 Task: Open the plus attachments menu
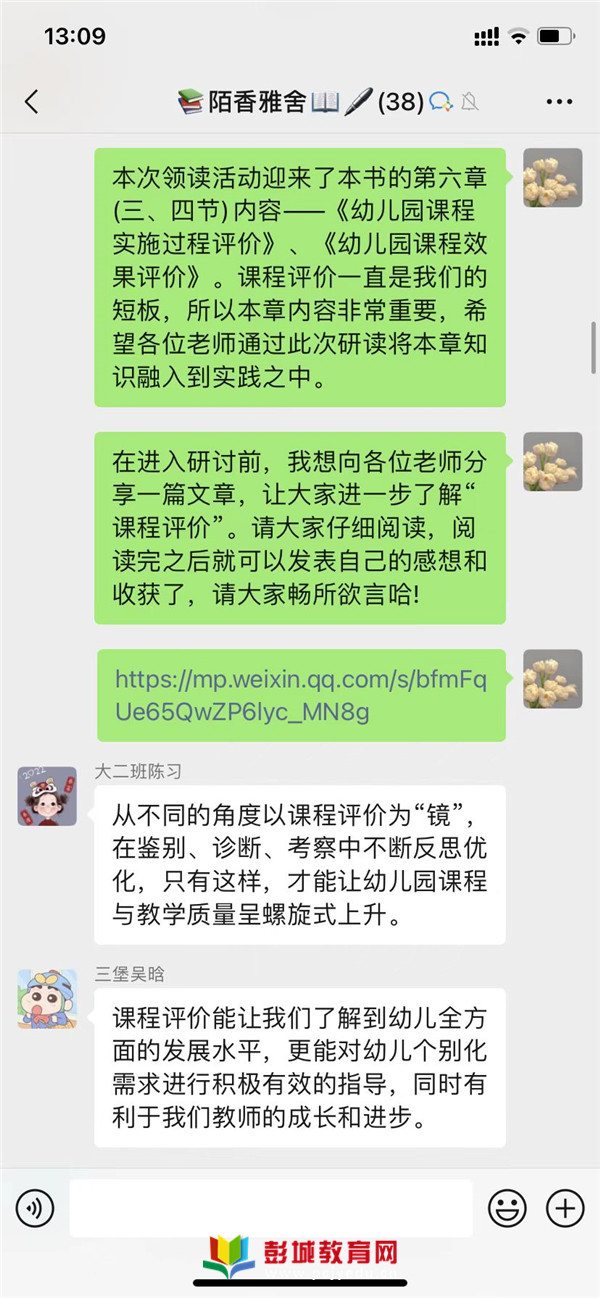(x=565, y=1208)
